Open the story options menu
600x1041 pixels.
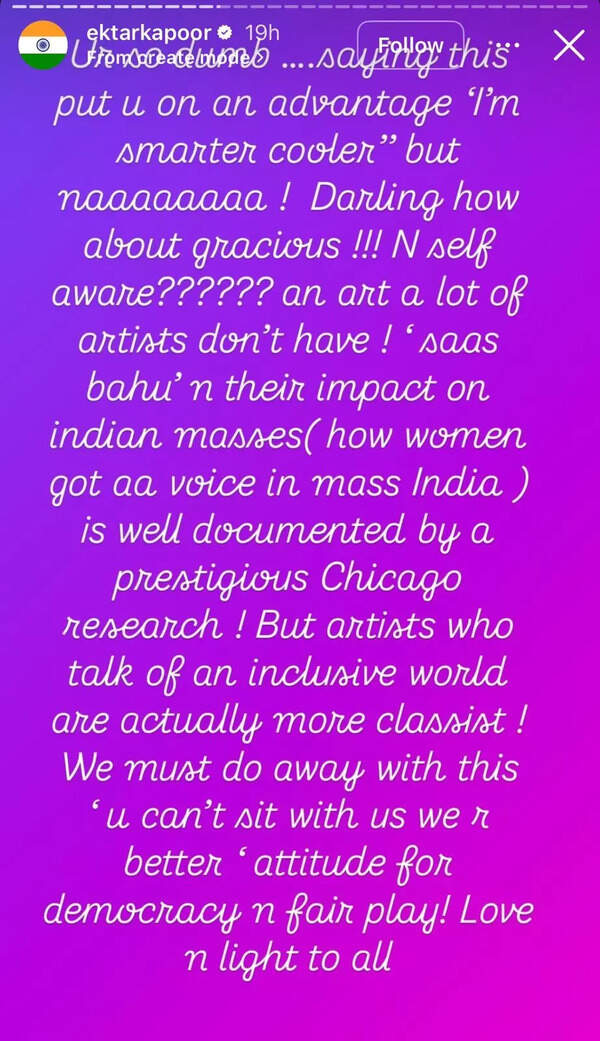509,45
